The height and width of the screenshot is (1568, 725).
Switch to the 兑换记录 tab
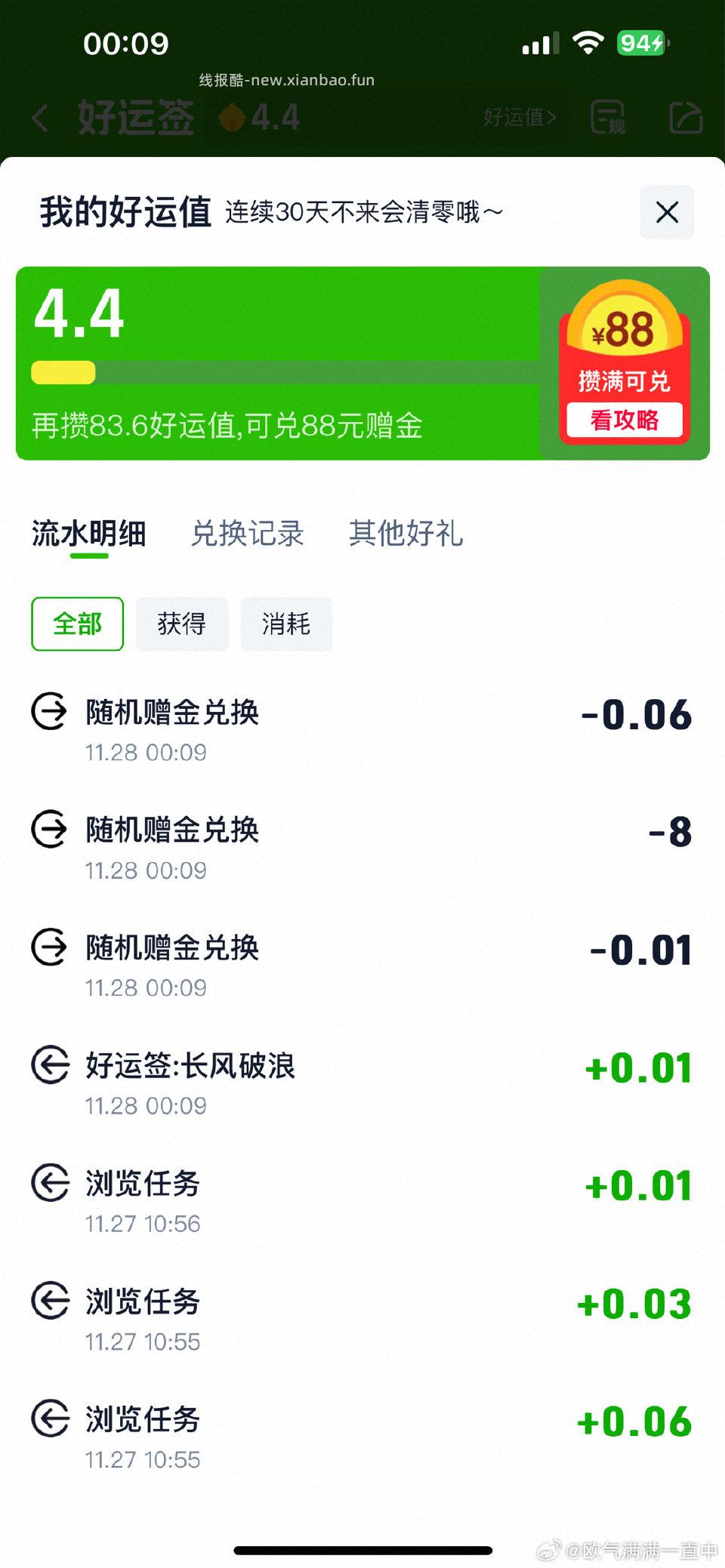coord(249,534)
